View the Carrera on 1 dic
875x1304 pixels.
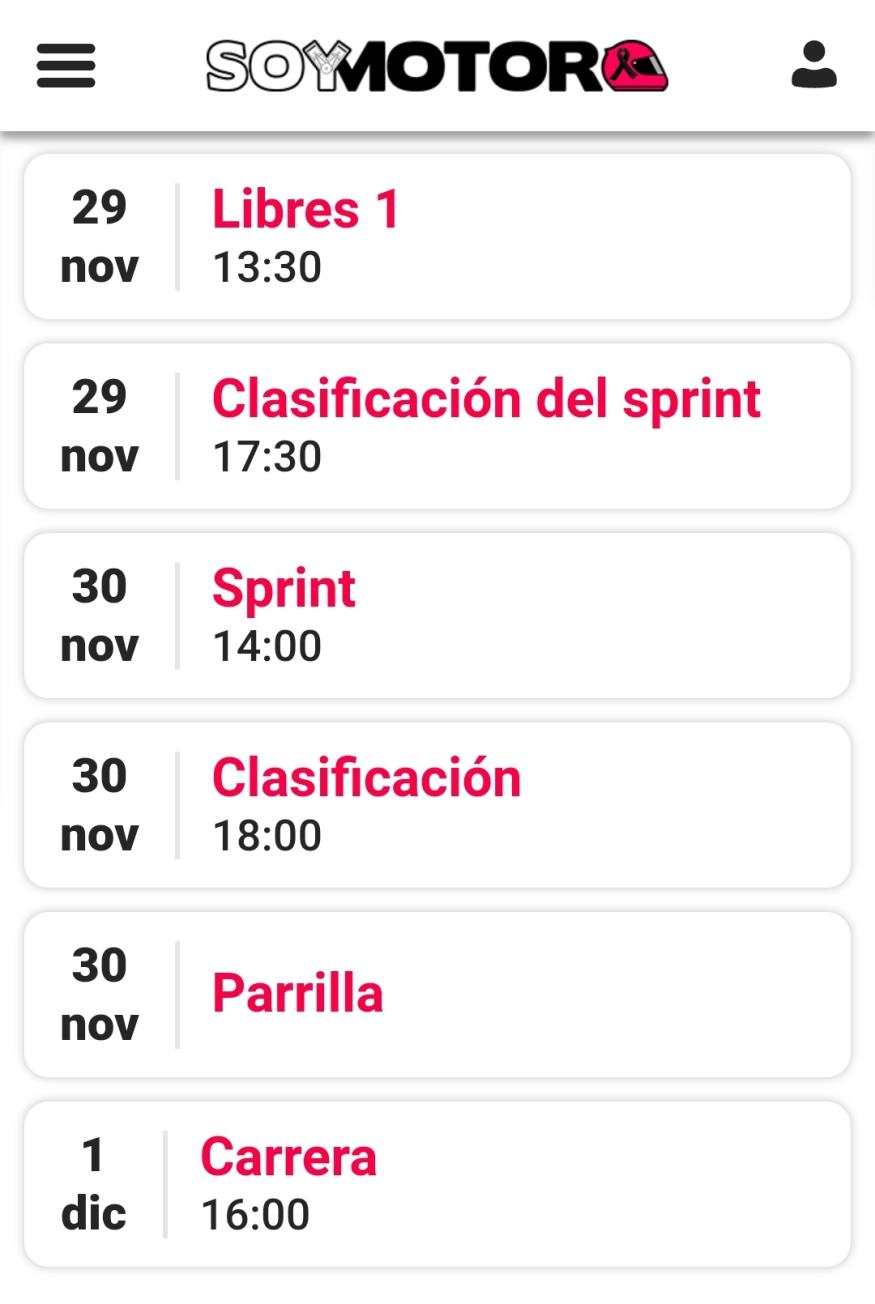point(288,1158)
